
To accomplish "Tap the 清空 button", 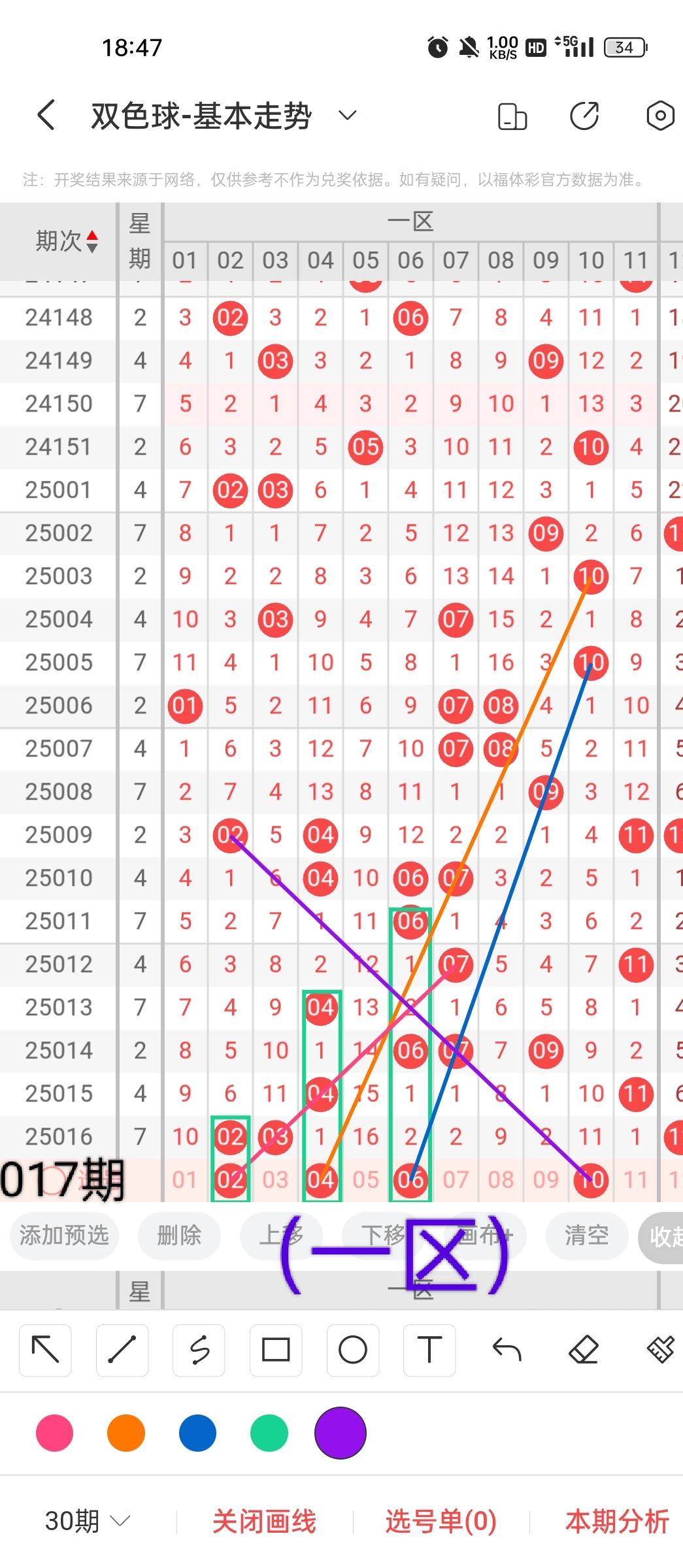I will click(x=586, y=1235).
